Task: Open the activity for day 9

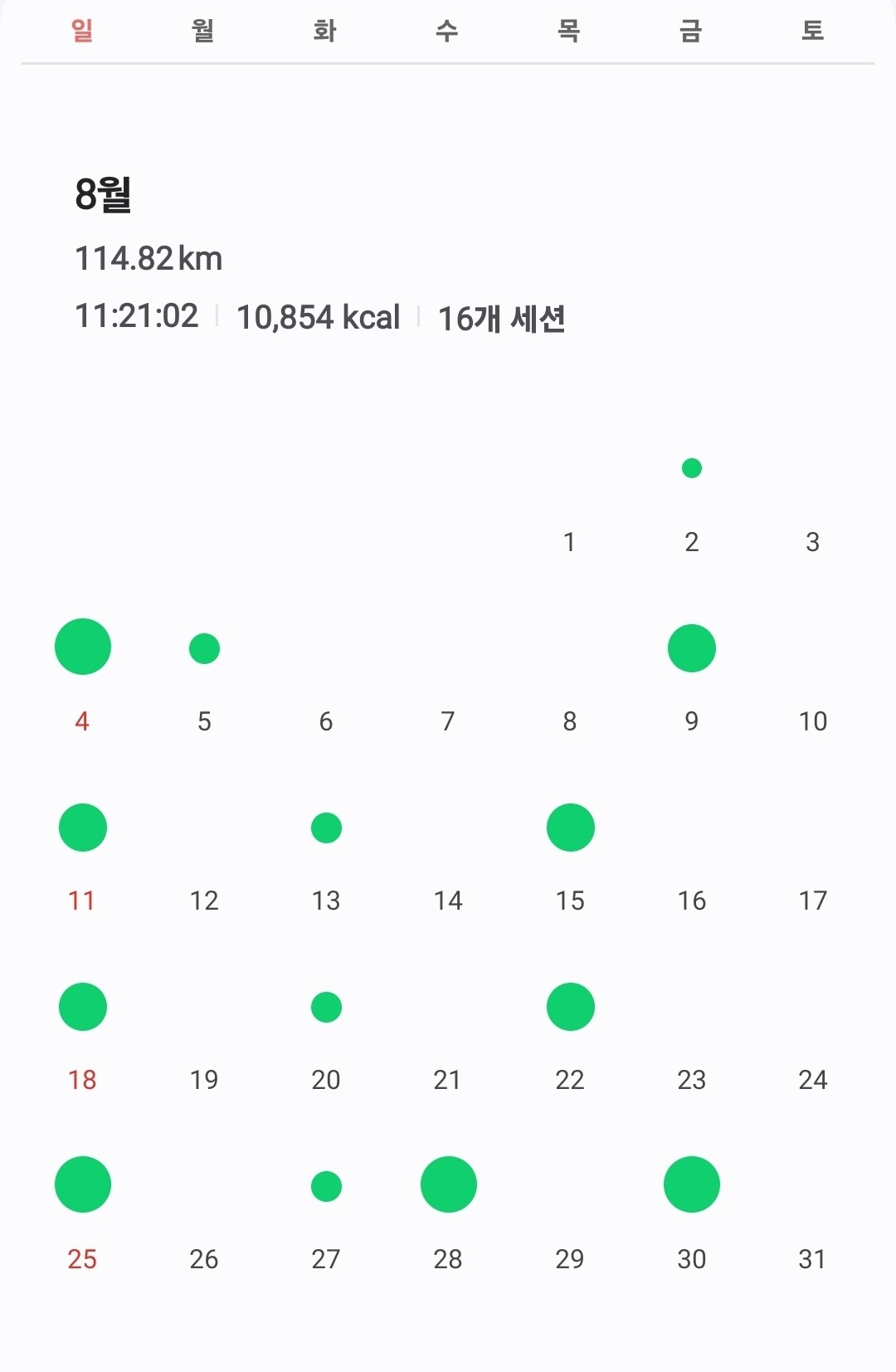Action: (x=691, y=648)
